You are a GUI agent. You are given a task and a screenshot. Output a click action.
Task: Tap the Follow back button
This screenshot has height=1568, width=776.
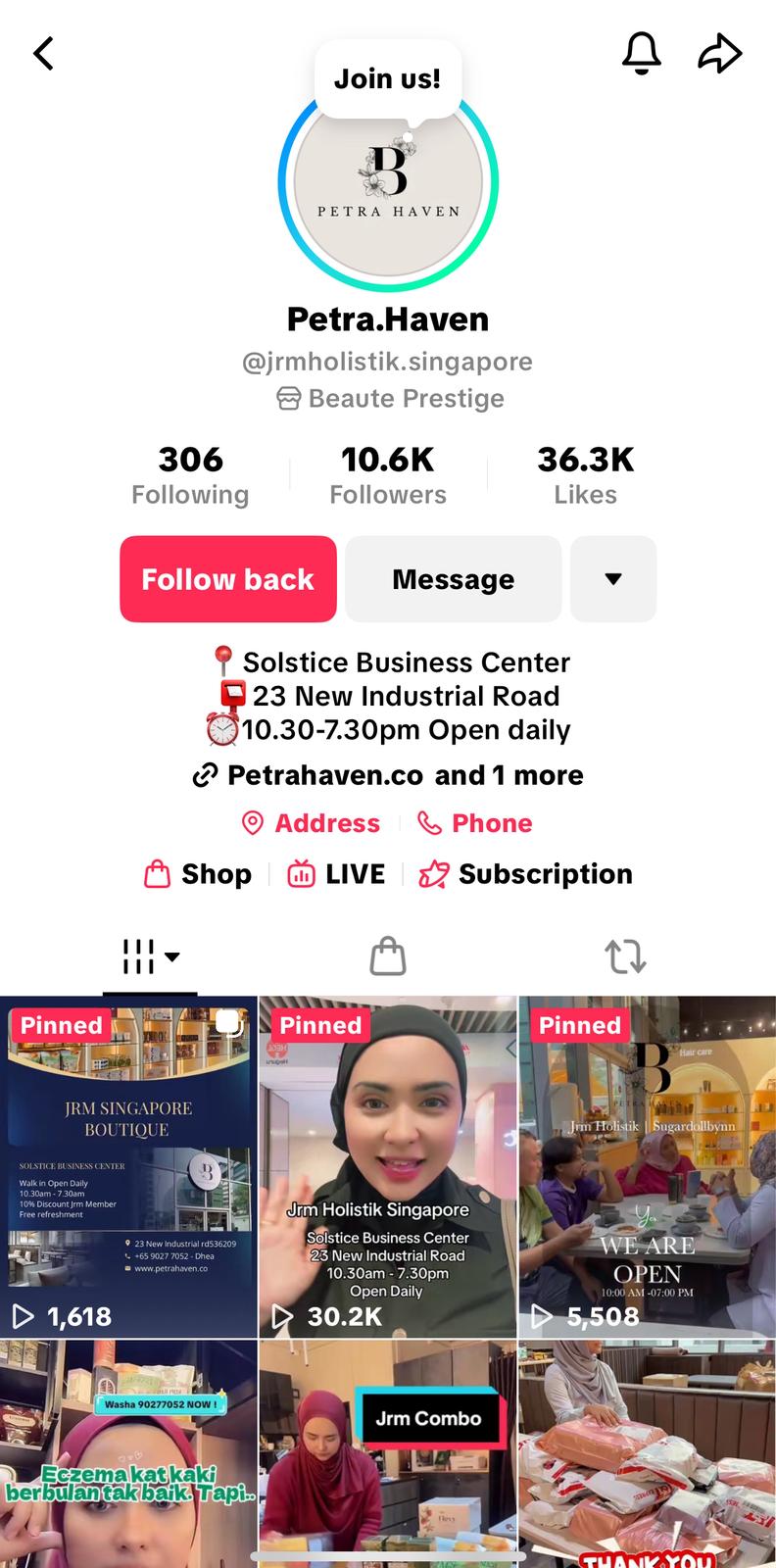pos(228,579)
